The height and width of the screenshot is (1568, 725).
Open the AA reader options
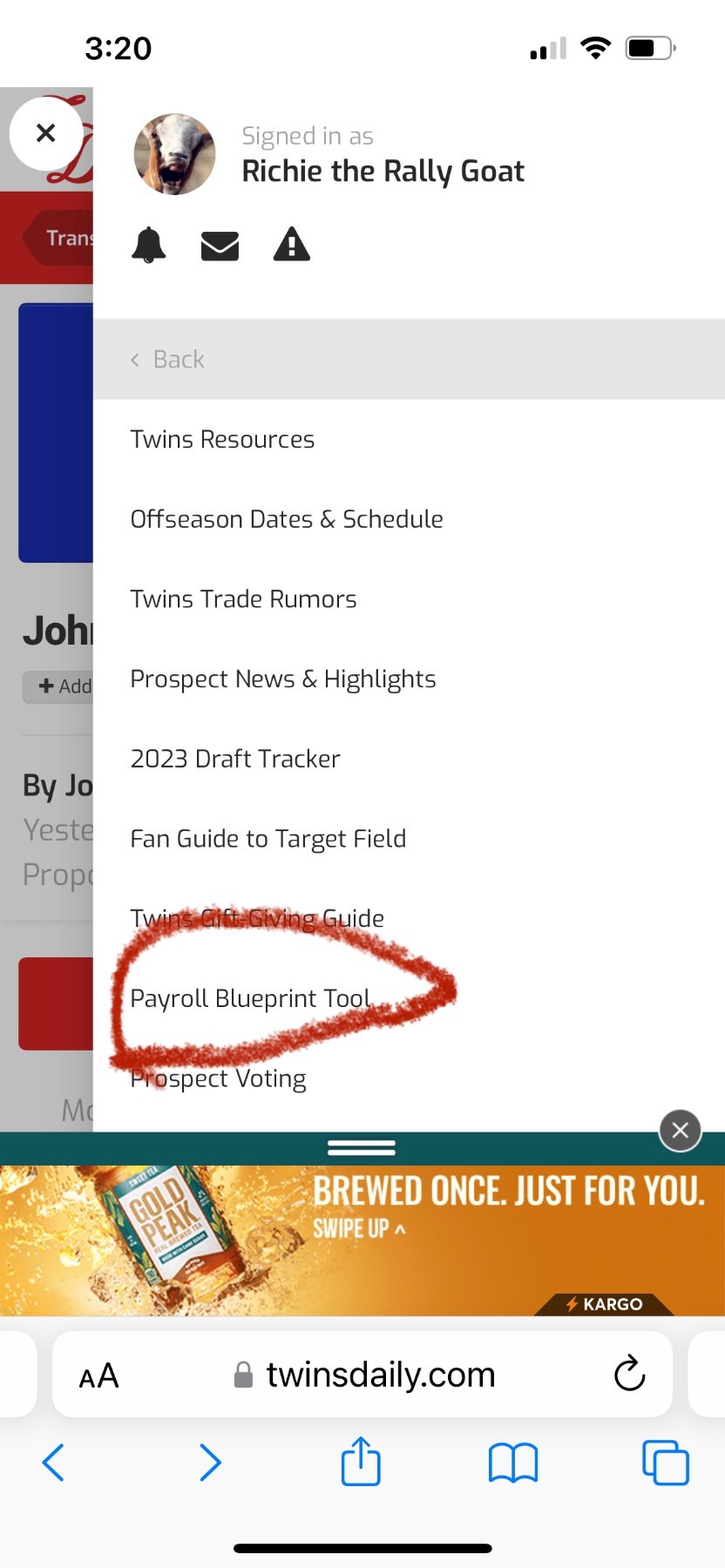tap(98, 1375)
